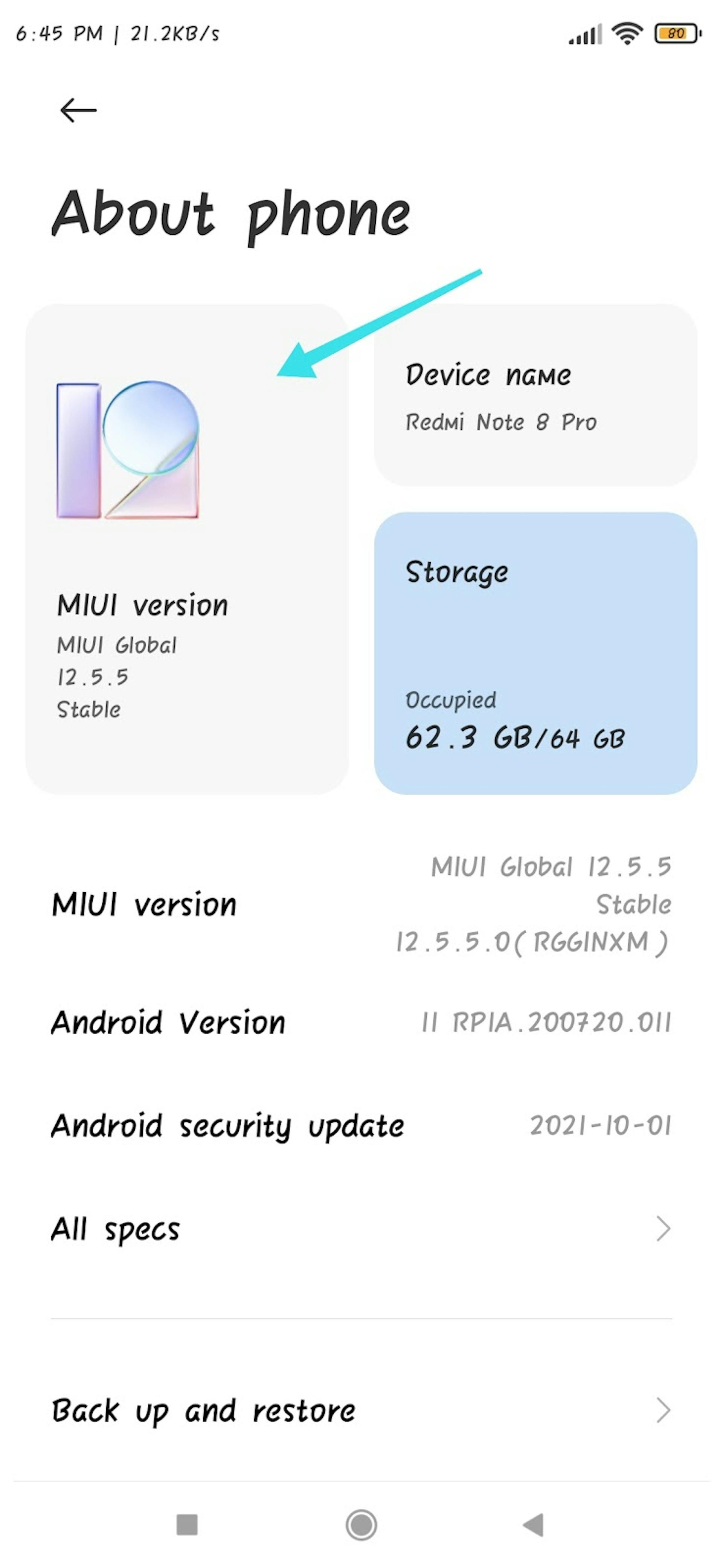Tap the MIUI version row
The width and height of the screenshot is (723, 1568).
coord(361,904)
